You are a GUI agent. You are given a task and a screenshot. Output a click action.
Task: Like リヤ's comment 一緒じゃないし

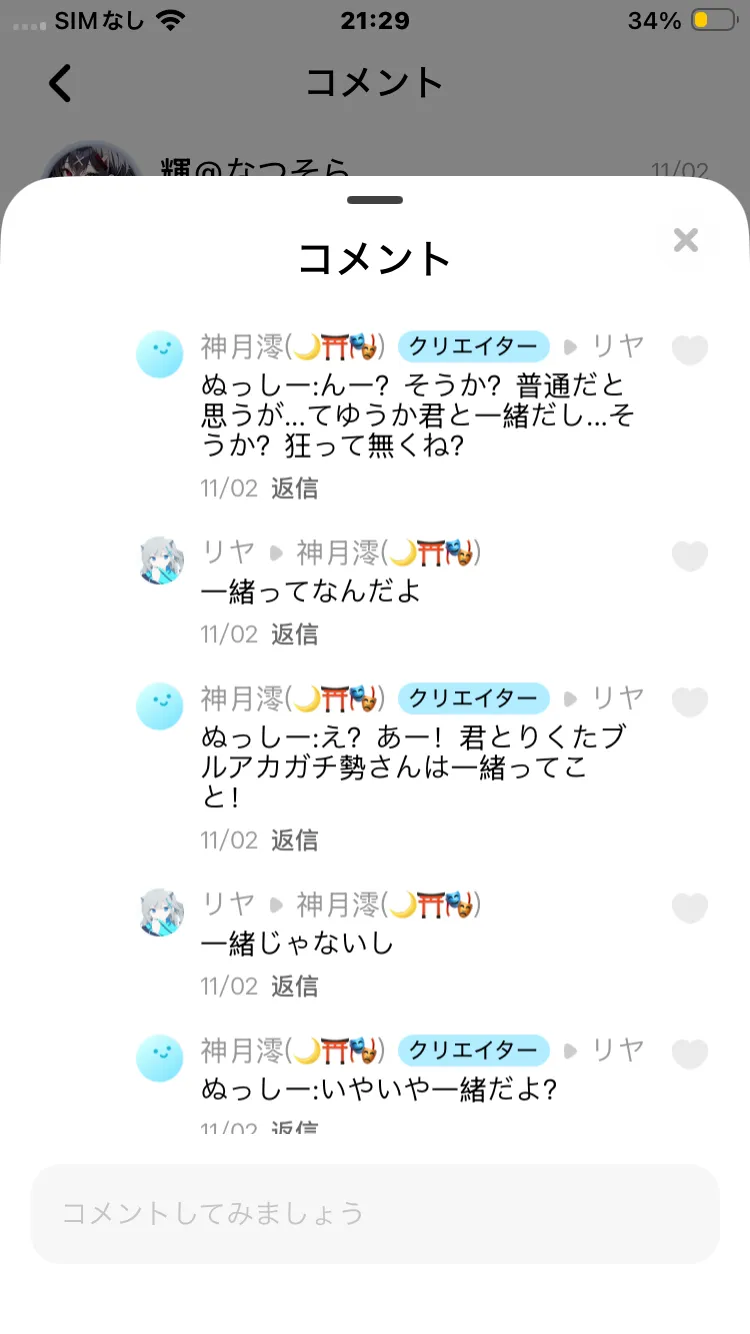coord(689,907)
